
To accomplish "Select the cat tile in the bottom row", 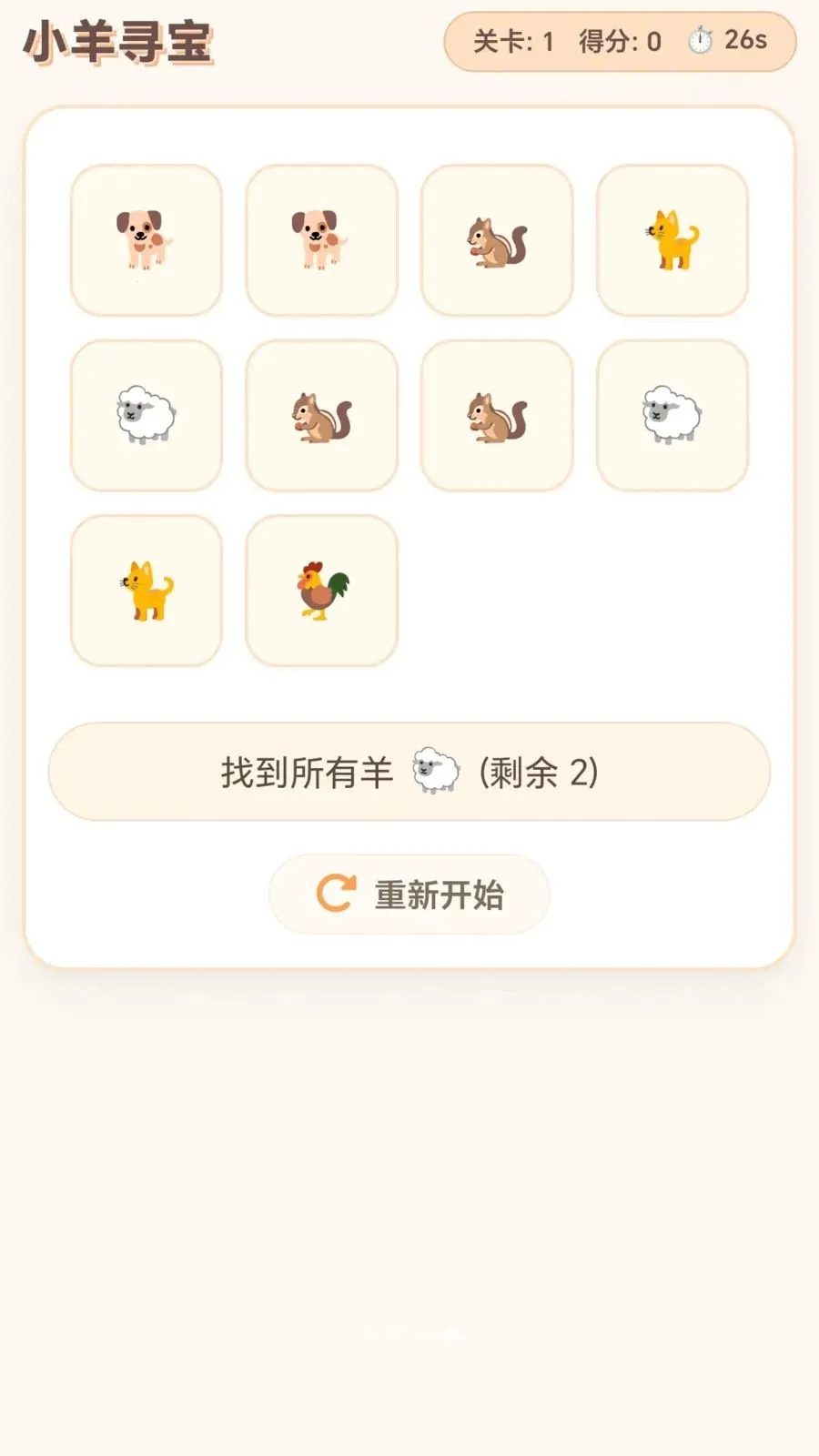I will point(146,590).
